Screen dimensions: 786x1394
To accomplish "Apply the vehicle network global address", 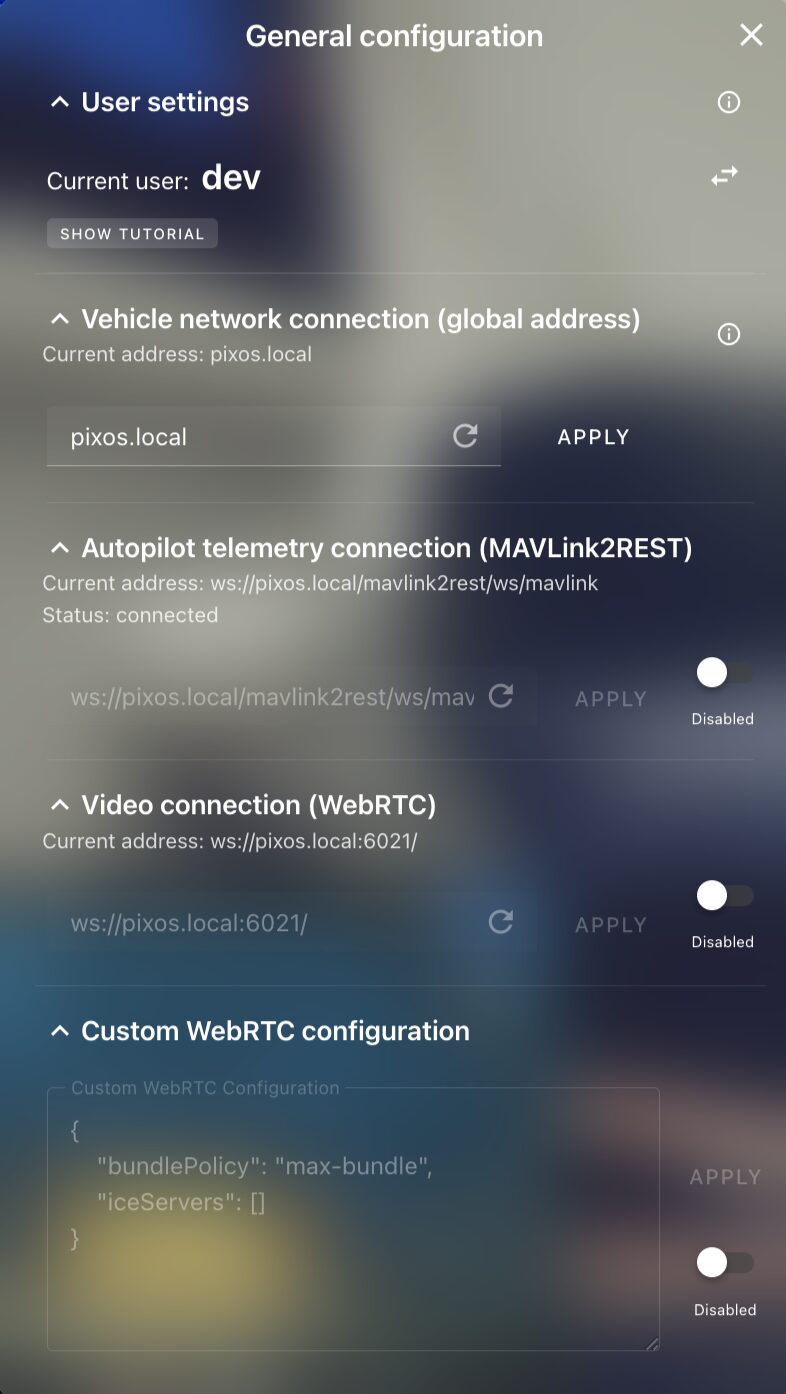I will [594, 437].
